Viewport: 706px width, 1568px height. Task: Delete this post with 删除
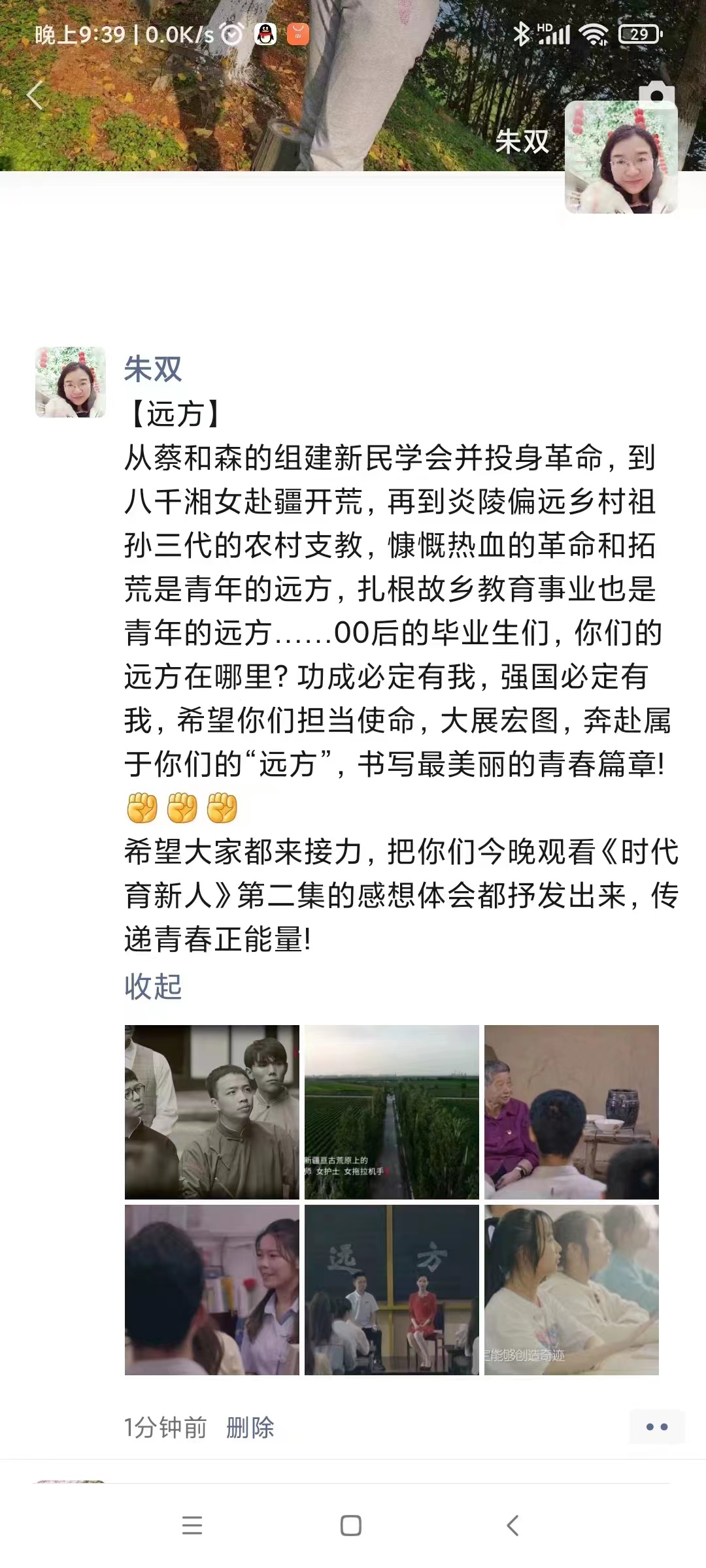[250, 1428]
